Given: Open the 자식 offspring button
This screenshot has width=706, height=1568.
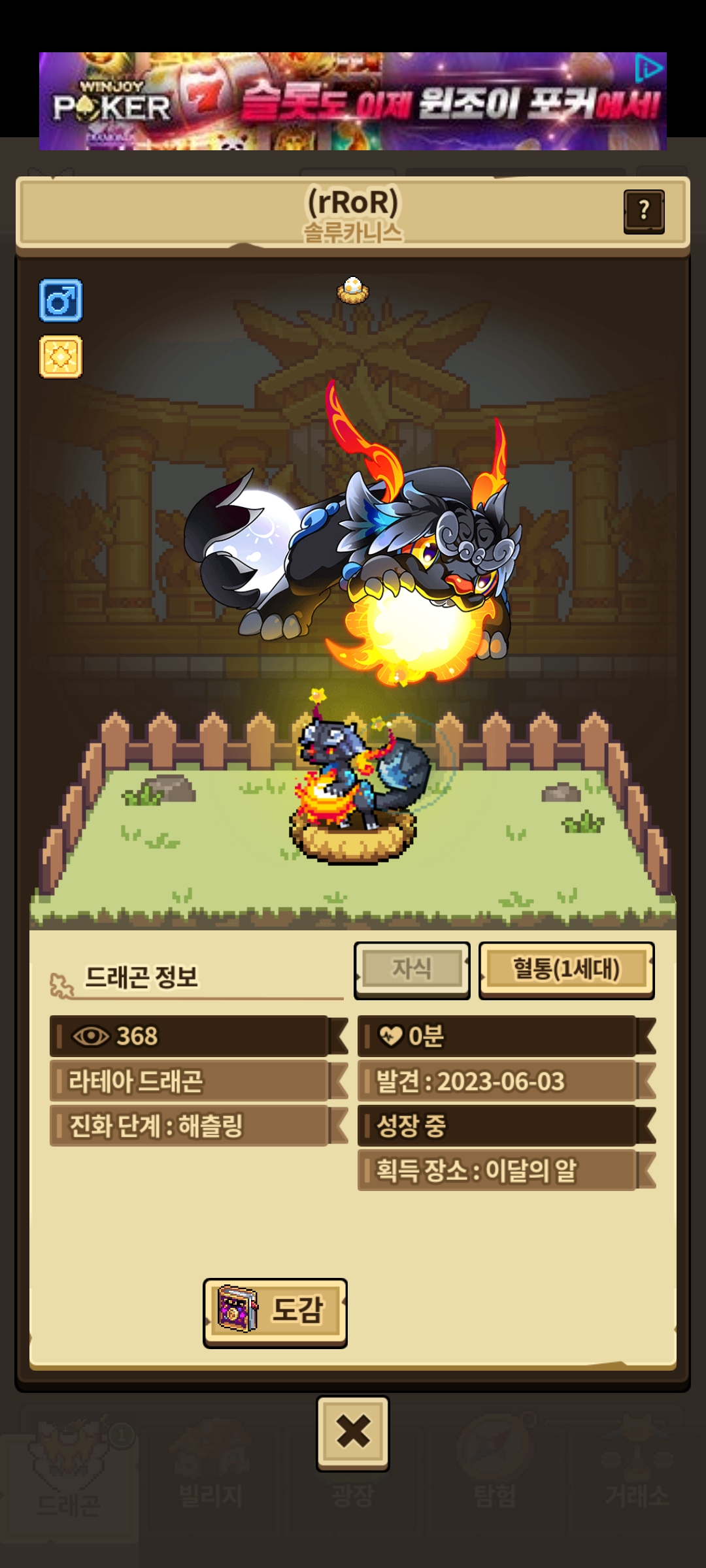Looking at the screenshot, I should coord(412,970).
